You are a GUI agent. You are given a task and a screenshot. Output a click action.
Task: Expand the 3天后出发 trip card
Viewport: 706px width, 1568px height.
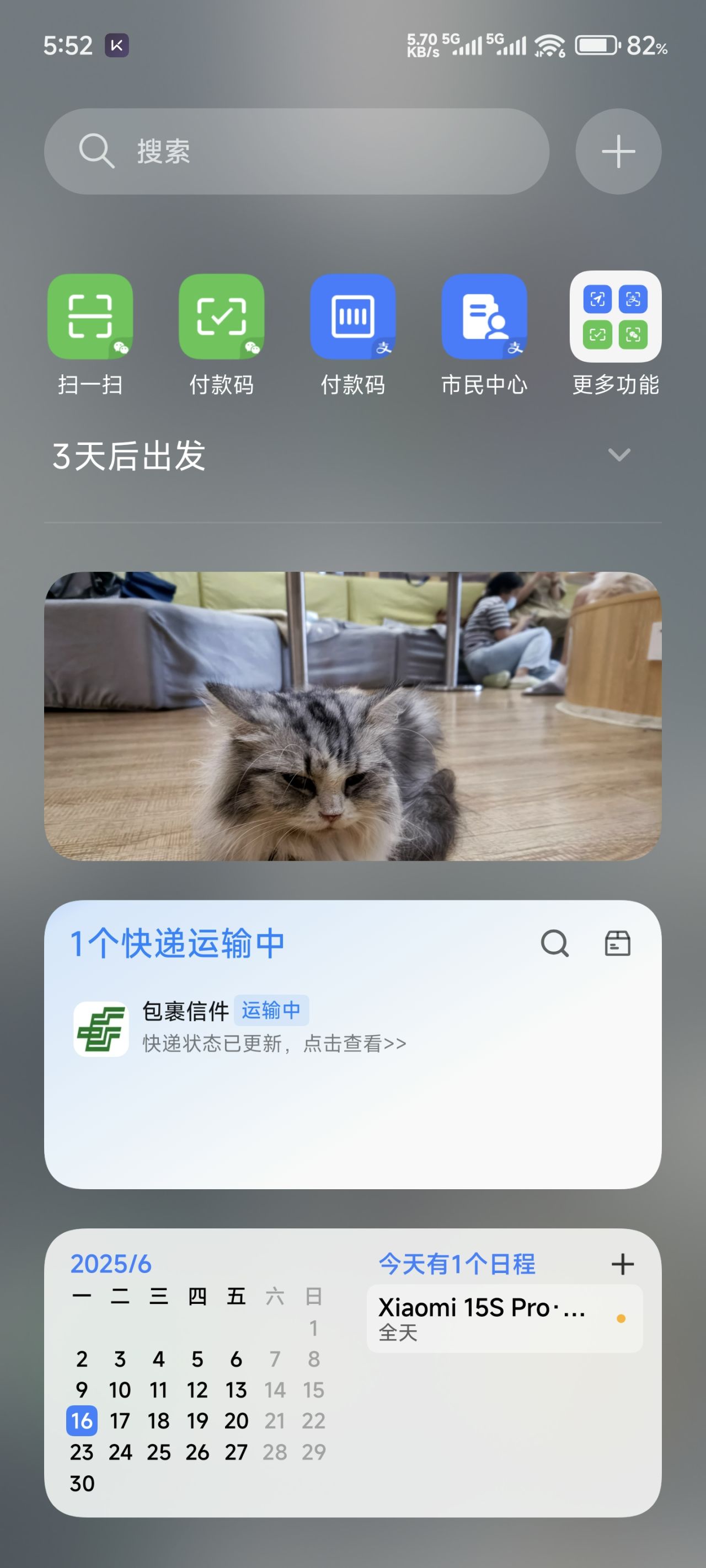pos(619,455)
